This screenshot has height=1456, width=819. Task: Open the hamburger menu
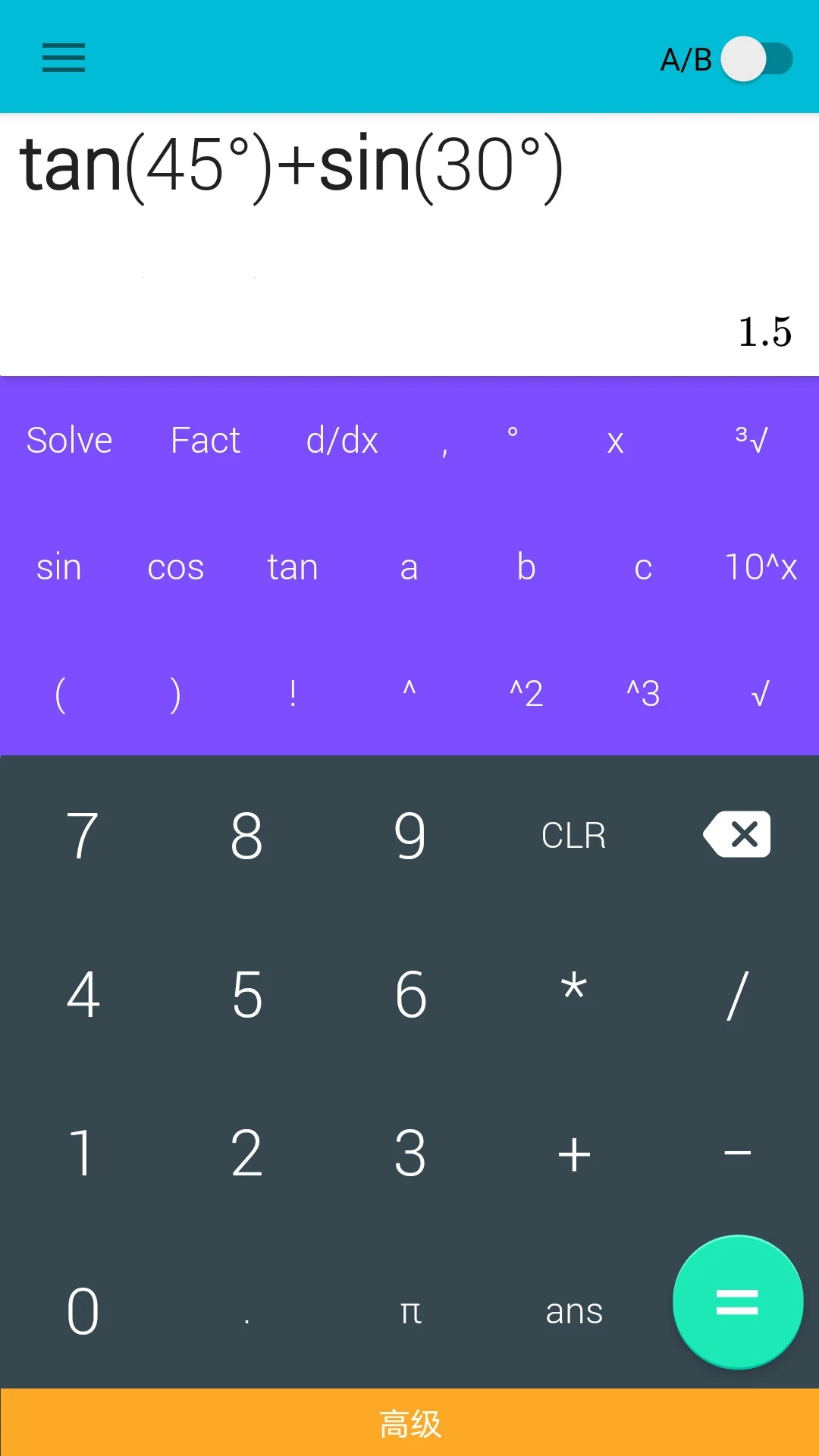point(64,58)
